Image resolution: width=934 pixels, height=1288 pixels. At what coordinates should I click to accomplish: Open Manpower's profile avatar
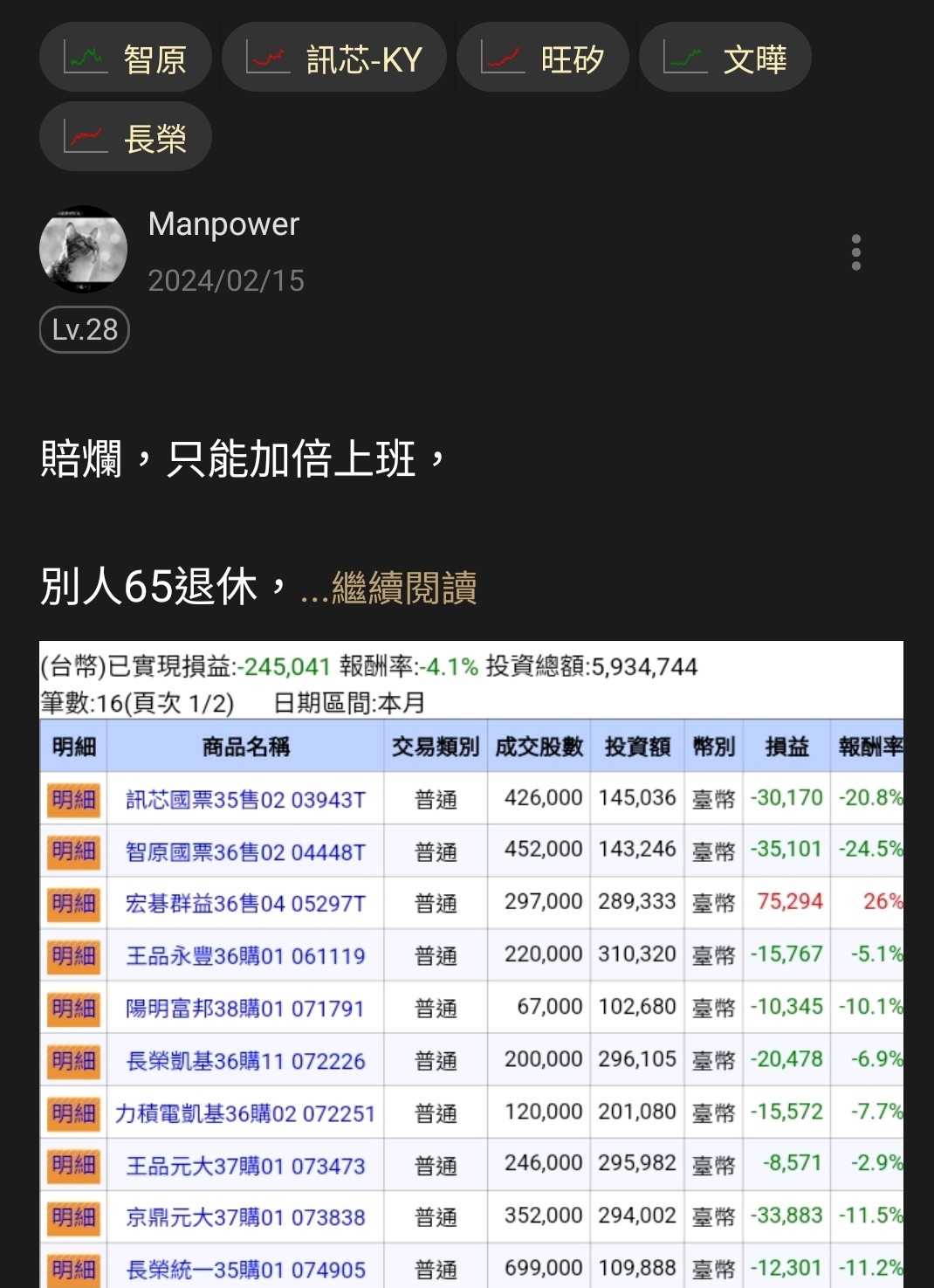(x=84, y=249)
